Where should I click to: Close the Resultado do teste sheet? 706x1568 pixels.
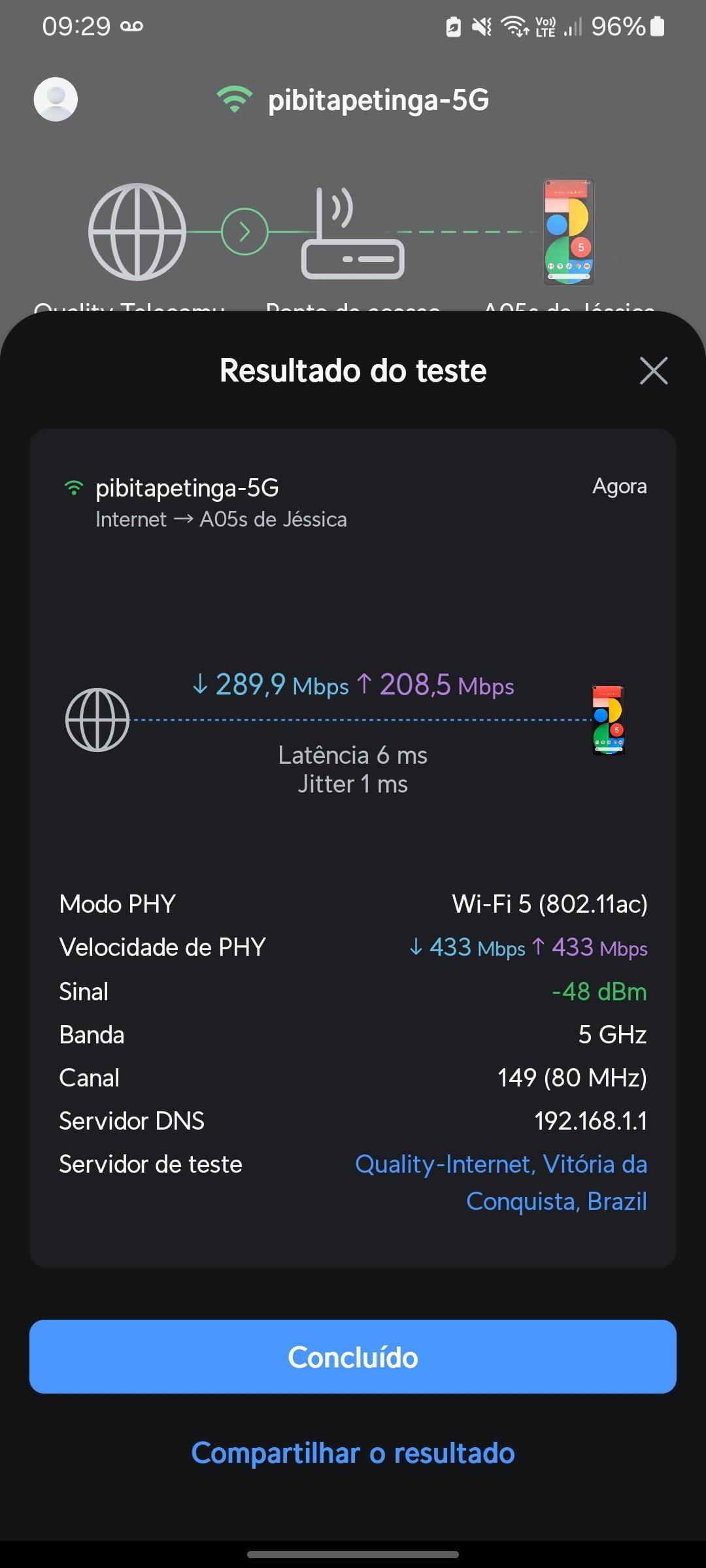coord(653,371)
